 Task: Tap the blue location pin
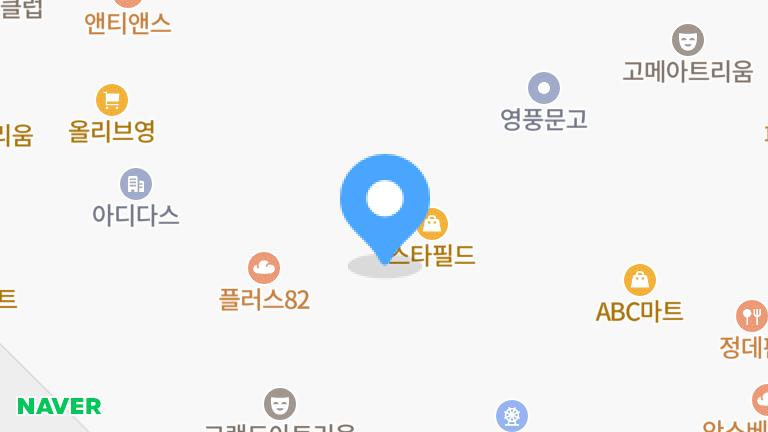[x=385, y=200]
